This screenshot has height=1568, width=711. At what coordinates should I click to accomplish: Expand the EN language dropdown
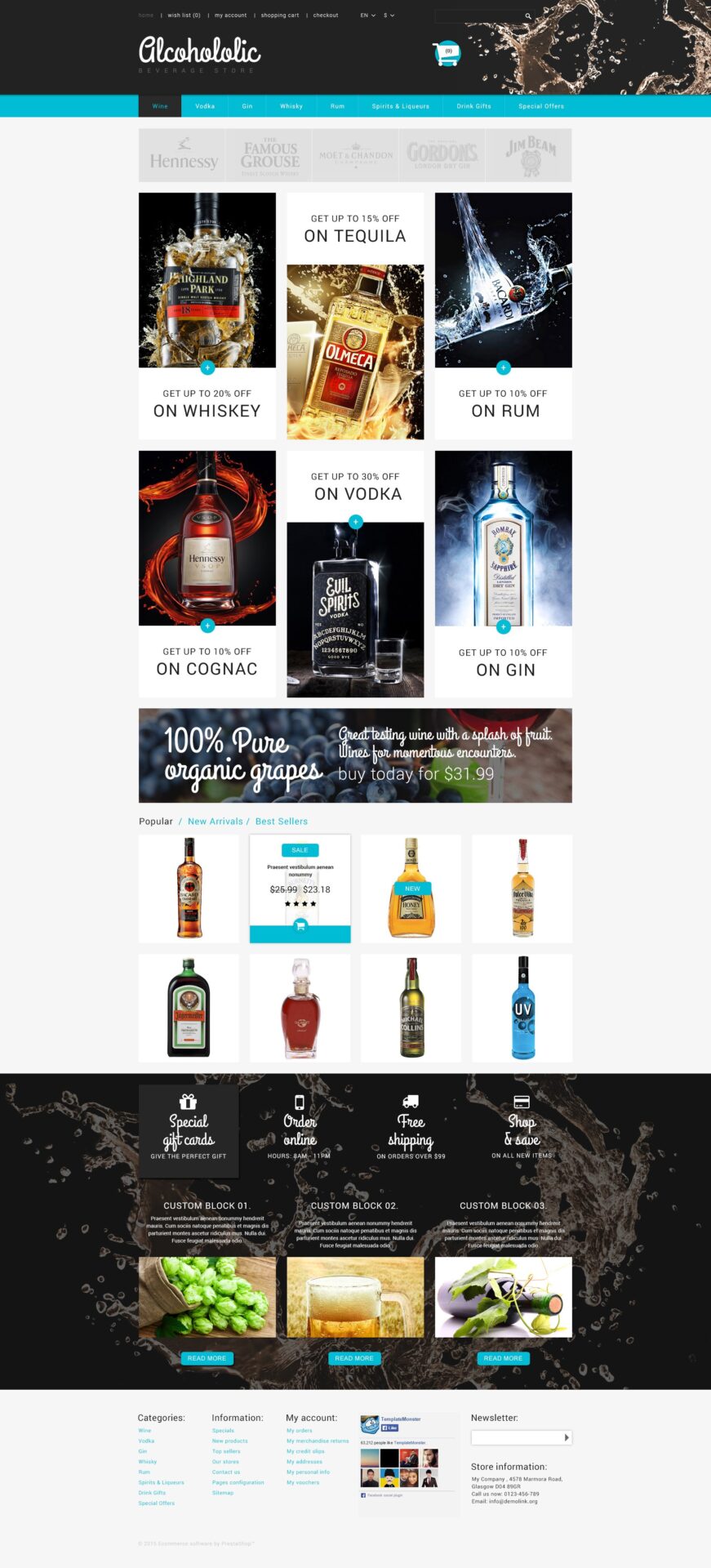[x=367, y=16]
